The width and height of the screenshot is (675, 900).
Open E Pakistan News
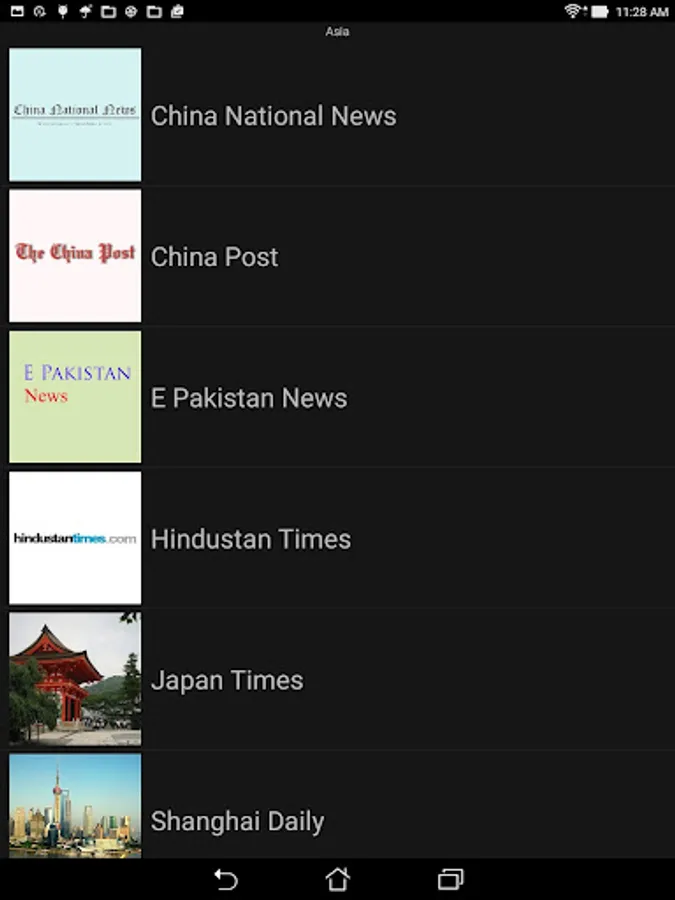tap(249, 398)
